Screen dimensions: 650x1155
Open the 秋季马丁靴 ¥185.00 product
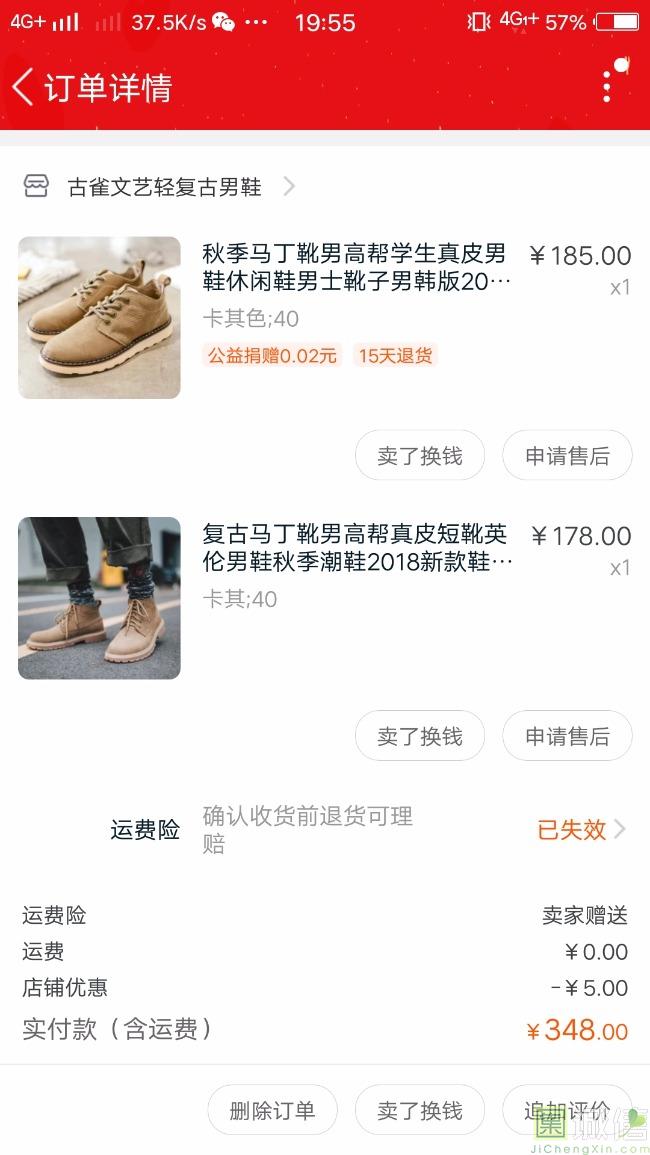point(325,317)
